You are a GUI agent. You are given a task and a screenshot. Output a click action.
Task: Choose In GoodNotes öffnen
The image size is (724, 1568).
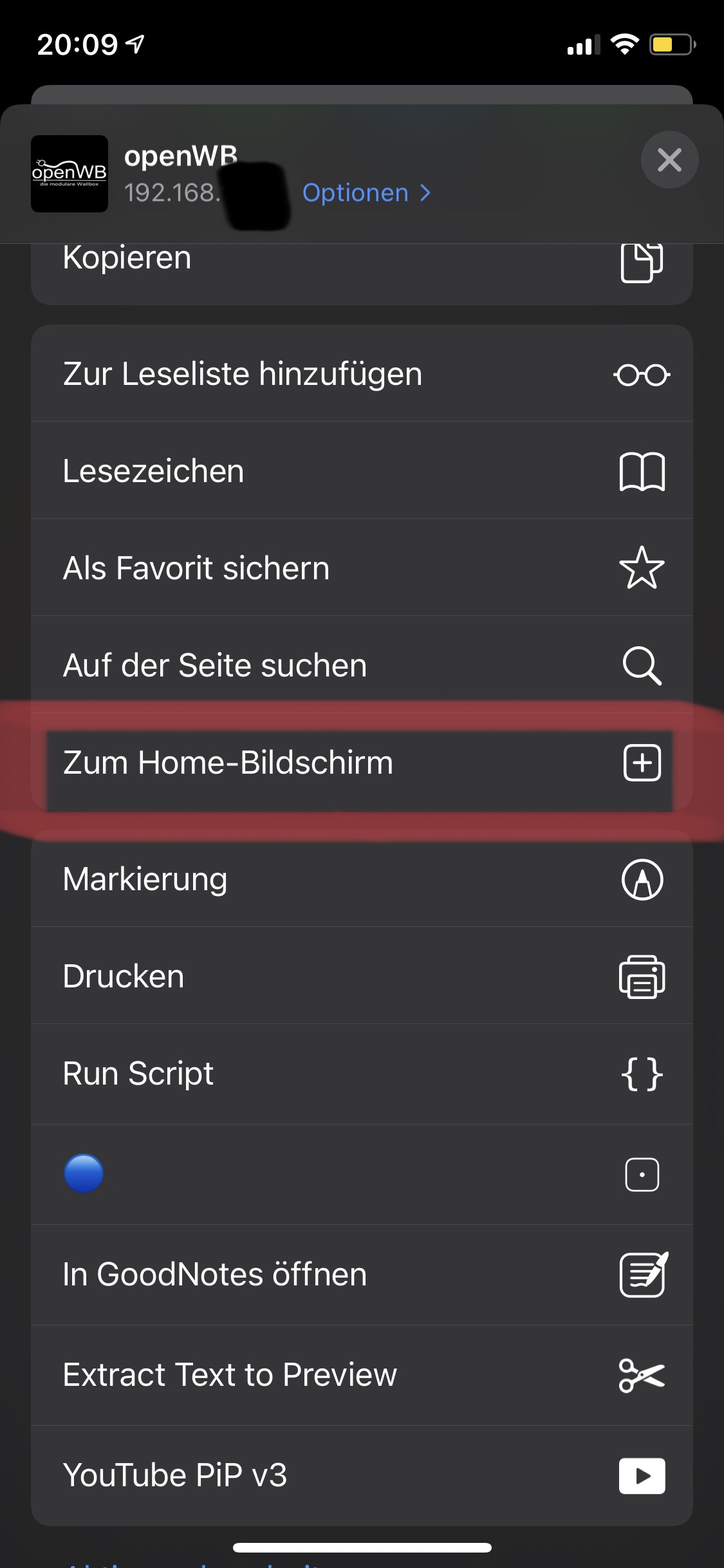tap(362, 1274)
